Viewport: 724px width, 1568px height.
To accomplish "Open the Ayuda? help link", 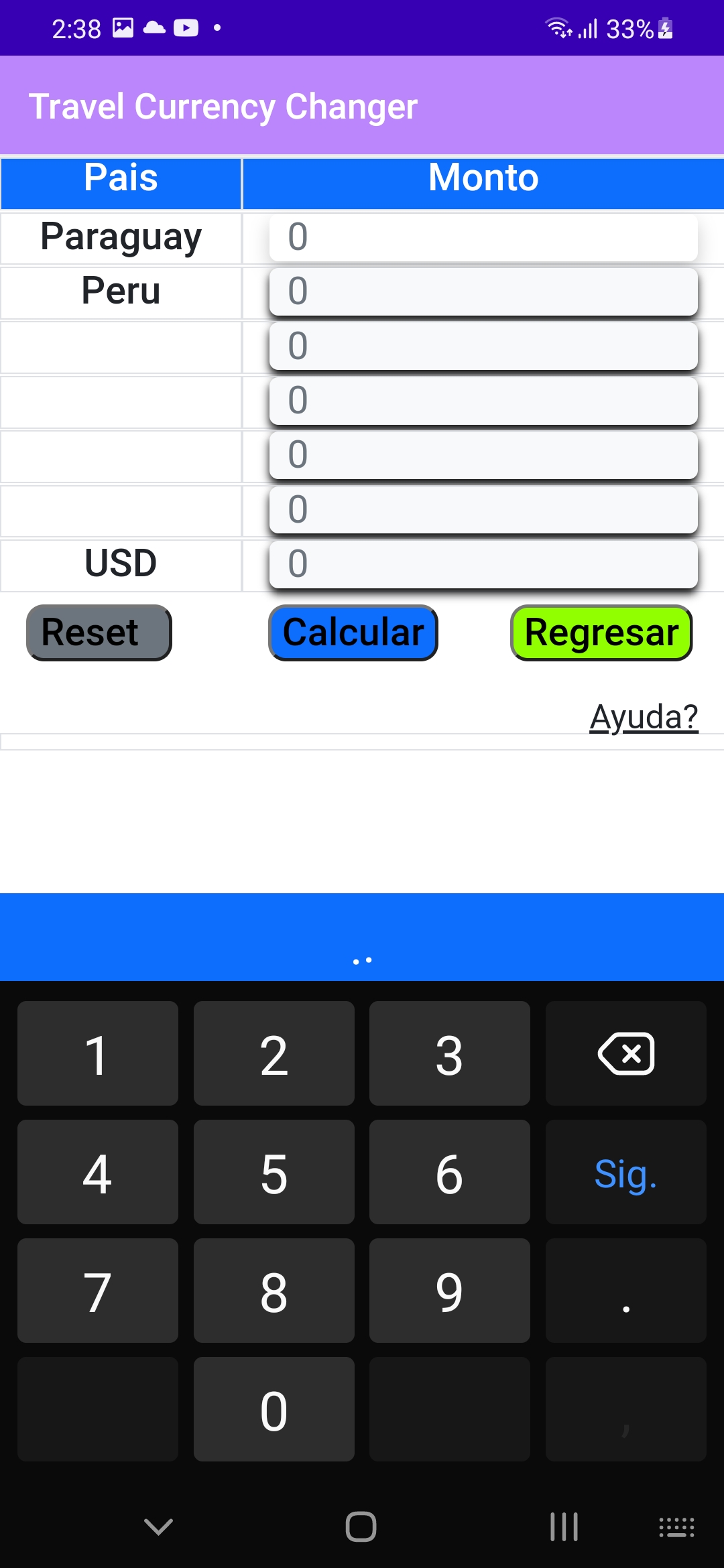I will (x=644, y=717).
